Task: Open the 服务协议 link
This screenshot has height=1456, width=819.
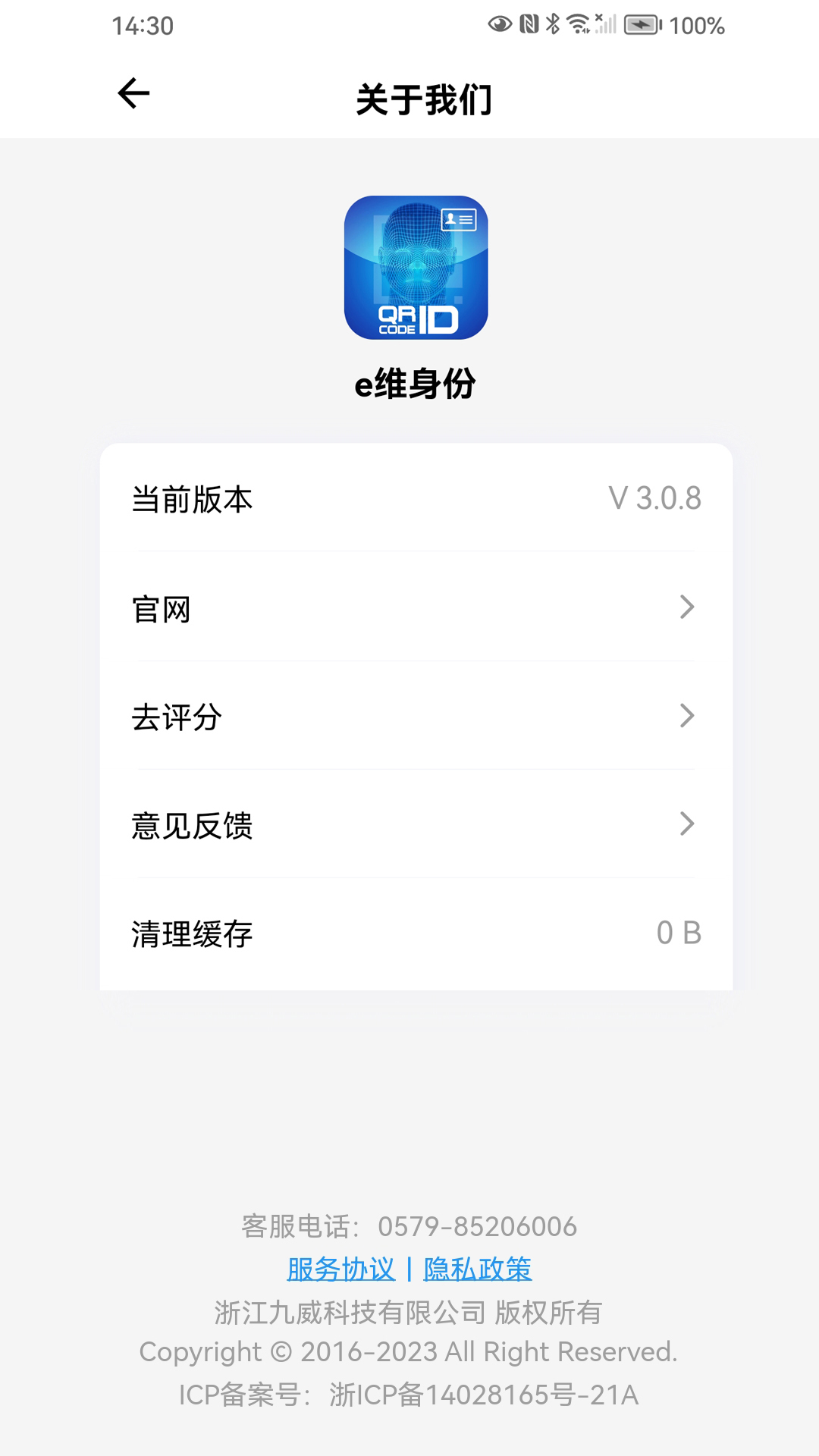Action: (x=341, y=1268)
